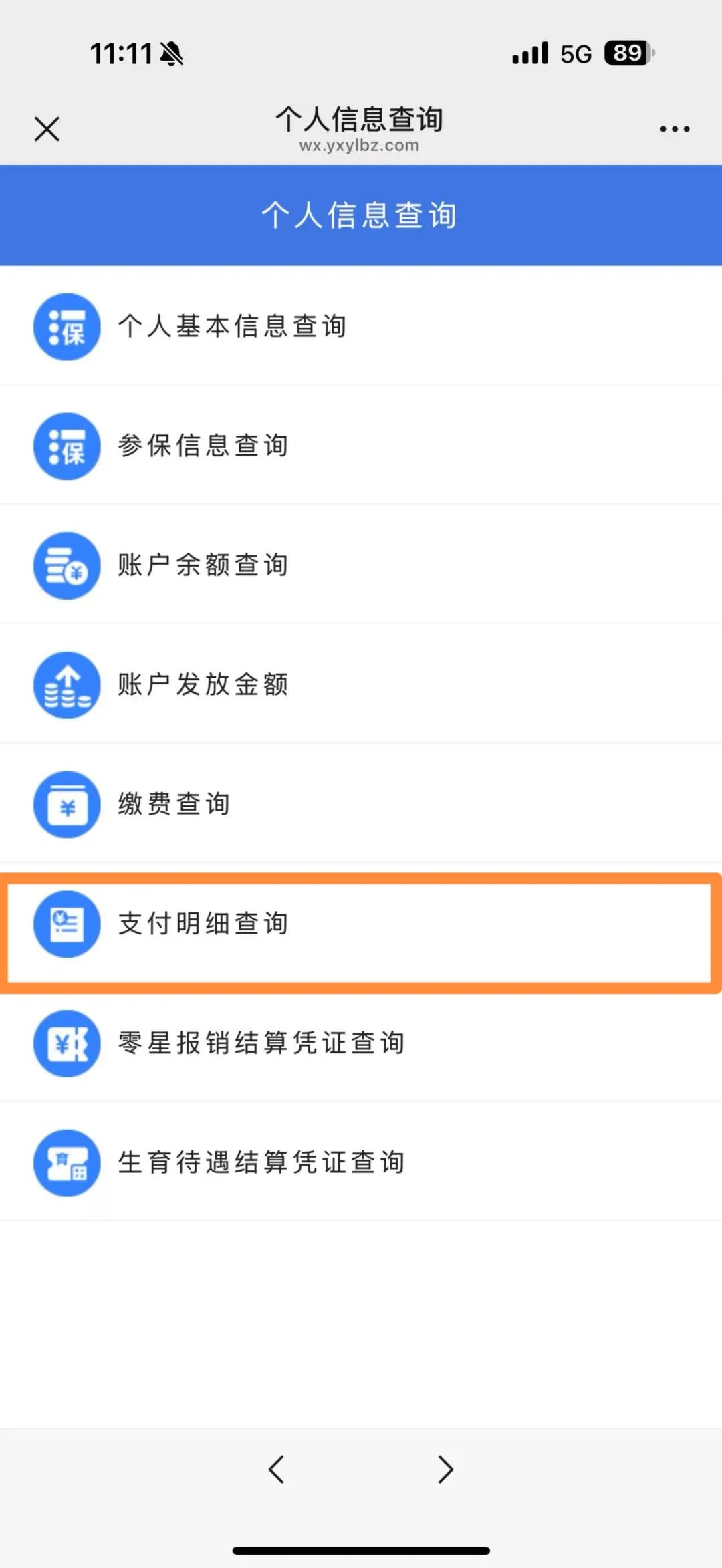Screen dimensions: 722x1568
Task: Close the 个人信息查询 web page
Action: (x=47, y=129)
